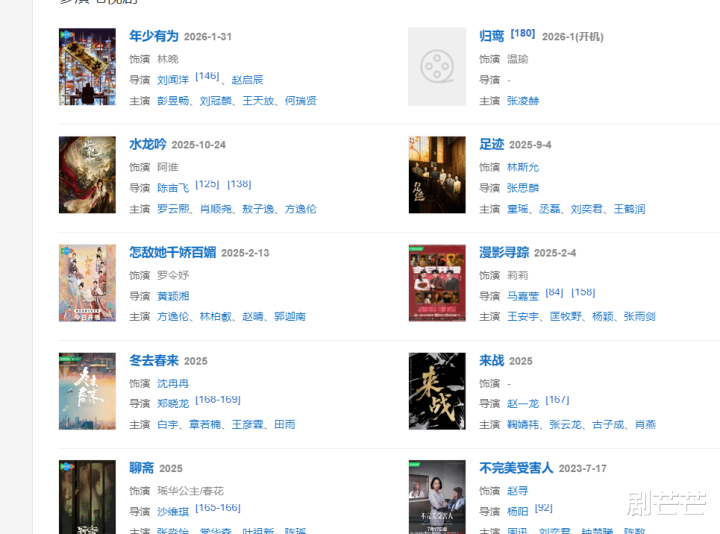The image size is (720, 534).
Task: Open the 漫影寻踪 drama link
Action: (x=504, y=252)
